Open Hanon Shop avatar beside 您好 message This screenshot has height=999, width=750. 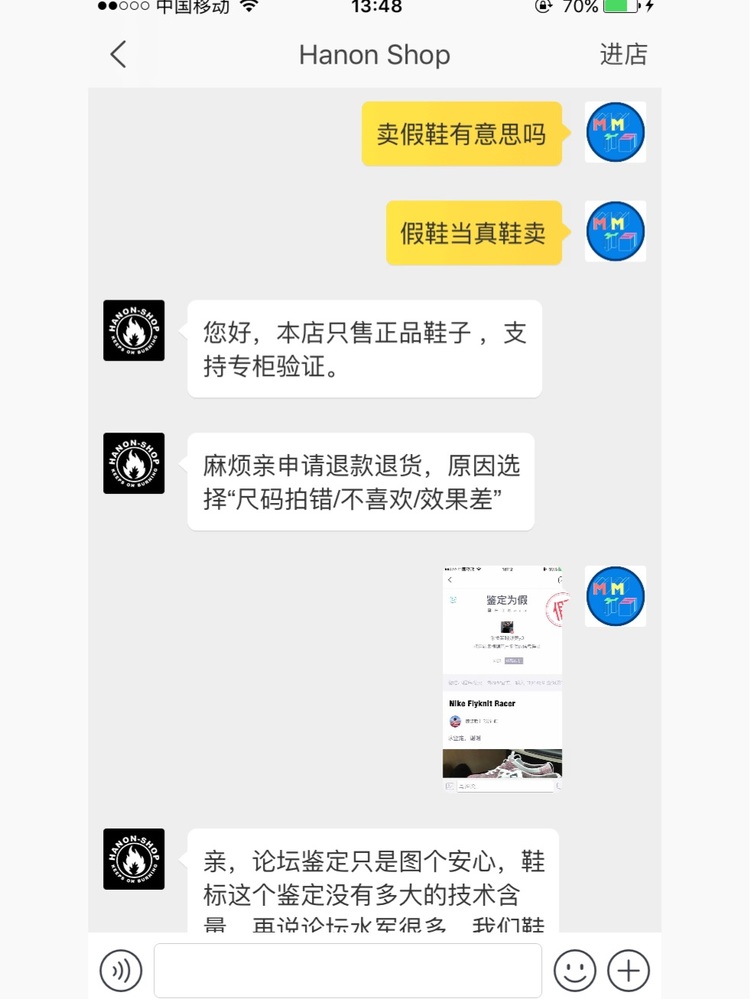pos(134,331)
